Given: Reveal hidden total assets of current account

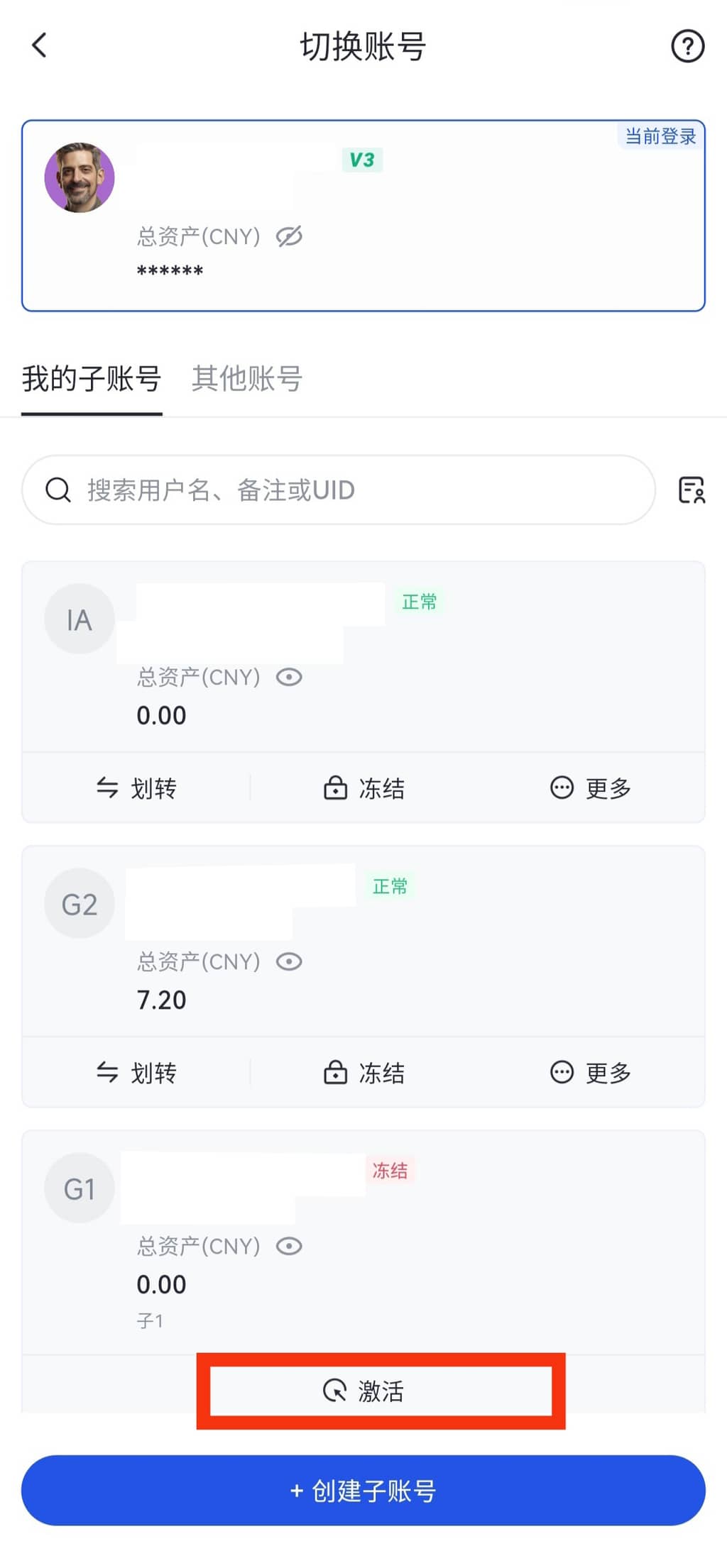Looking at the screenshot, I should tap(289, 236).
